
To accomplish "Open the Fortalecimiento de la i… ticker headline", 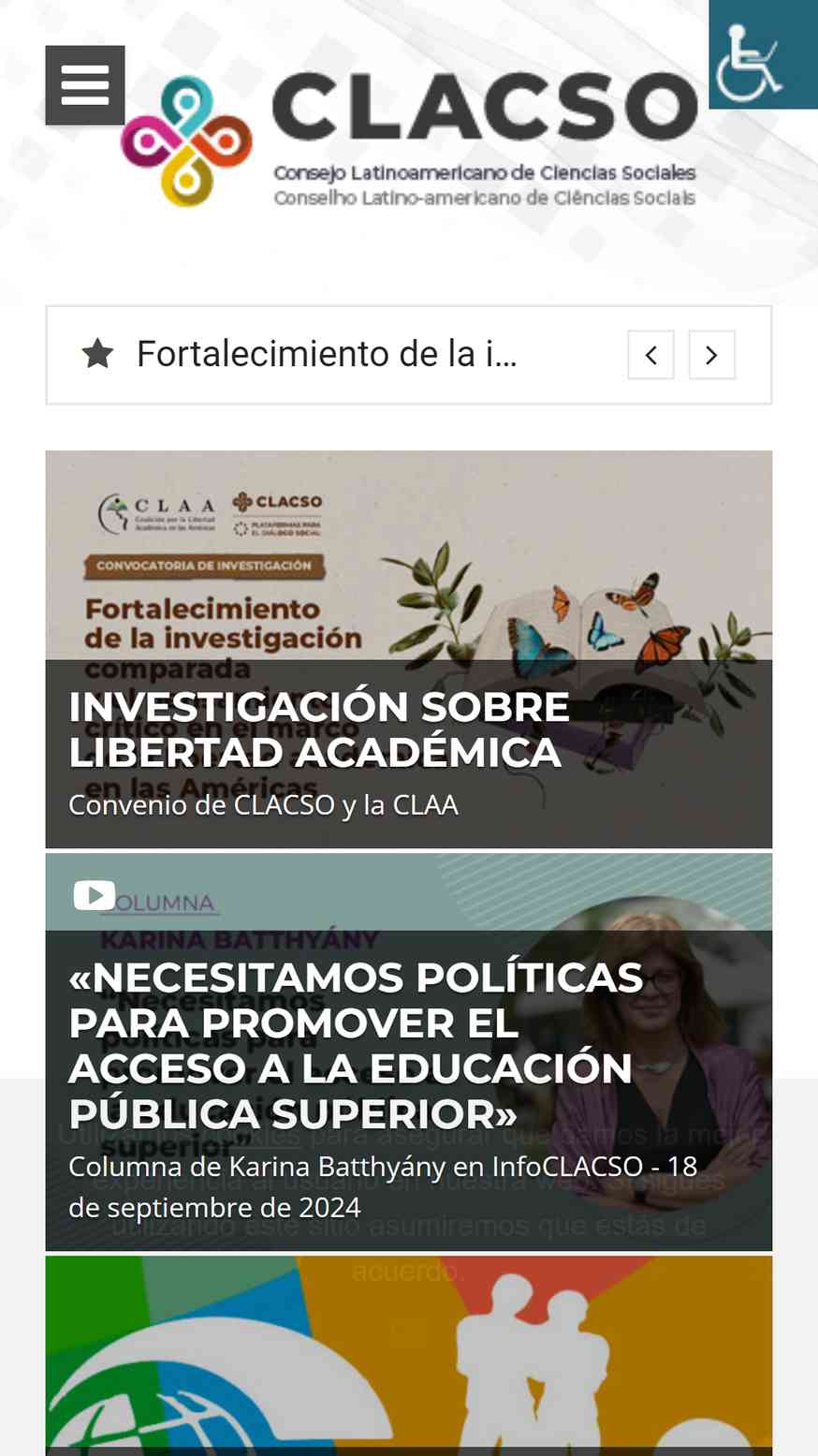I will tap(327, 355).
